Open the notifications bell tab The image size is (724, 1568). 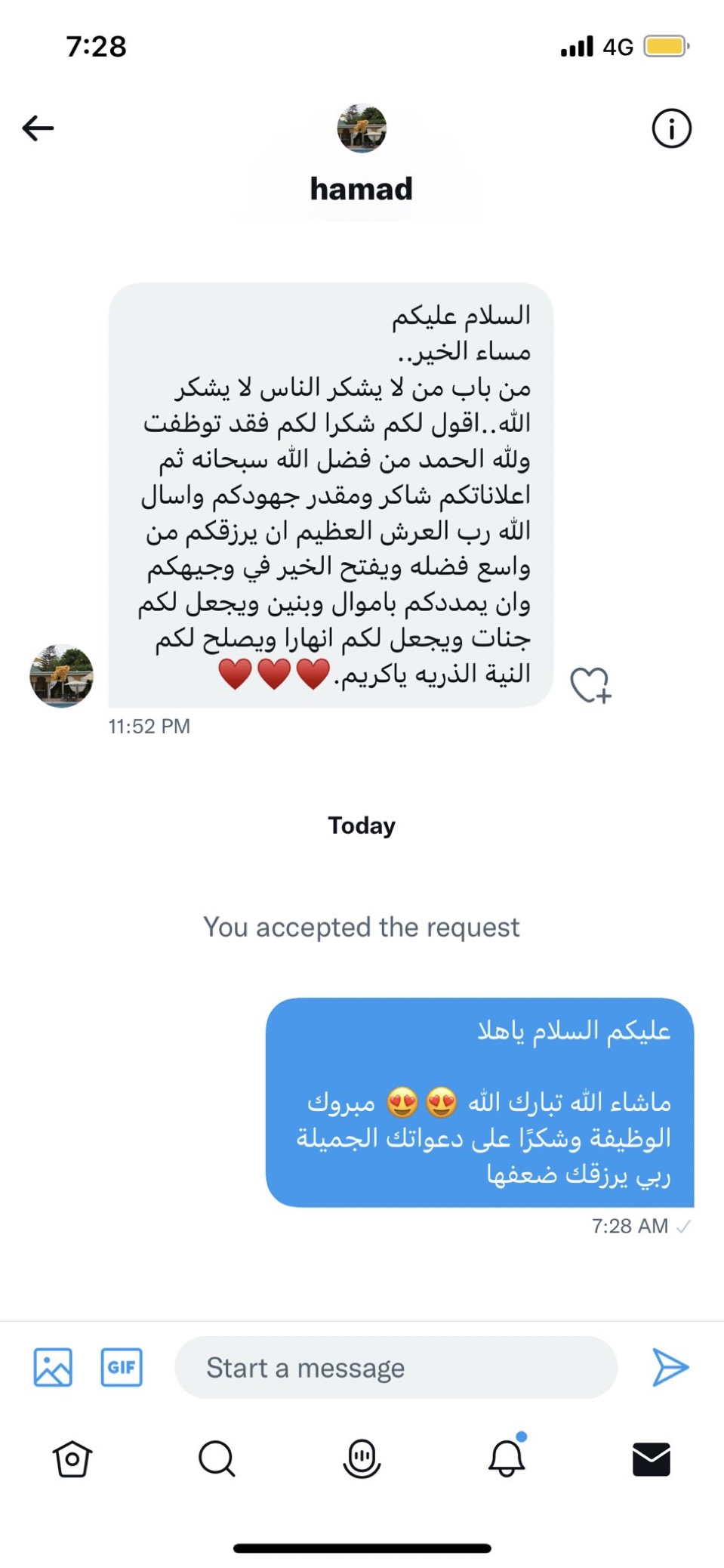pyautogui.click(x=507, y=1458)
